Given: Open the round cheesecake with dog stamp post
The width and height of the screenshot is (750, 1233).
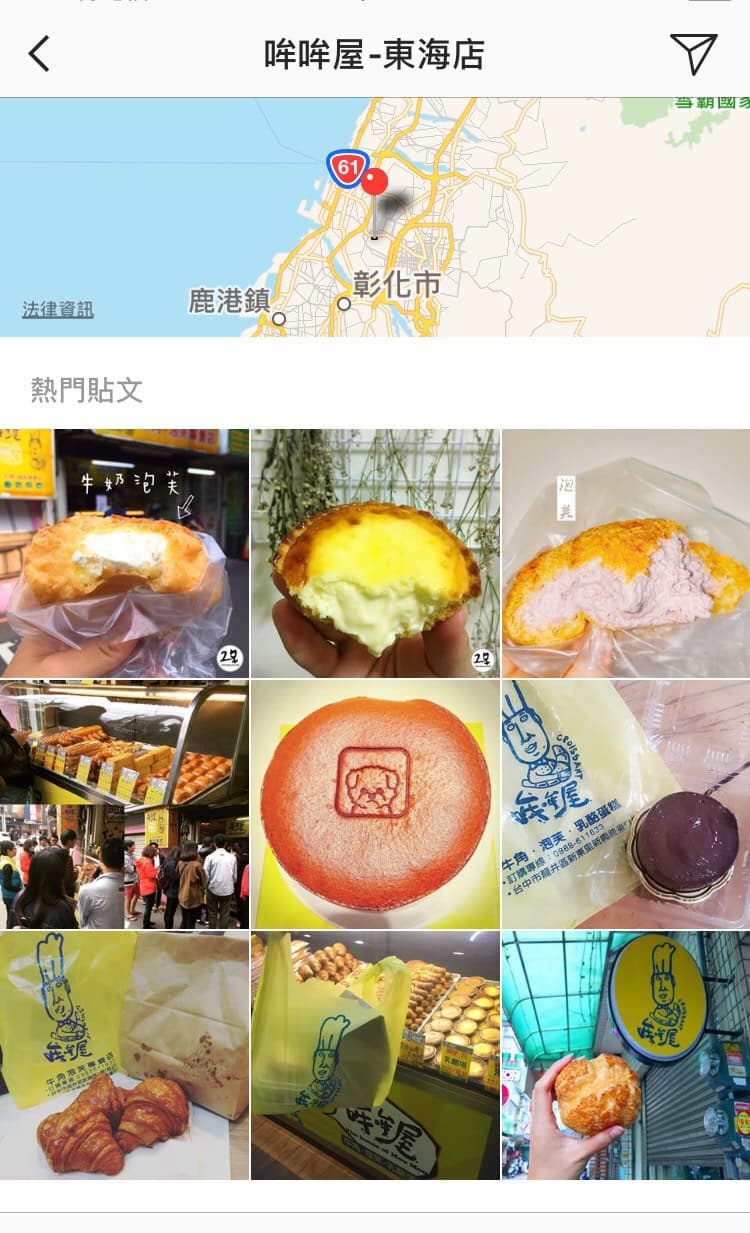Looking at the screenshot, I should point(375,805).
